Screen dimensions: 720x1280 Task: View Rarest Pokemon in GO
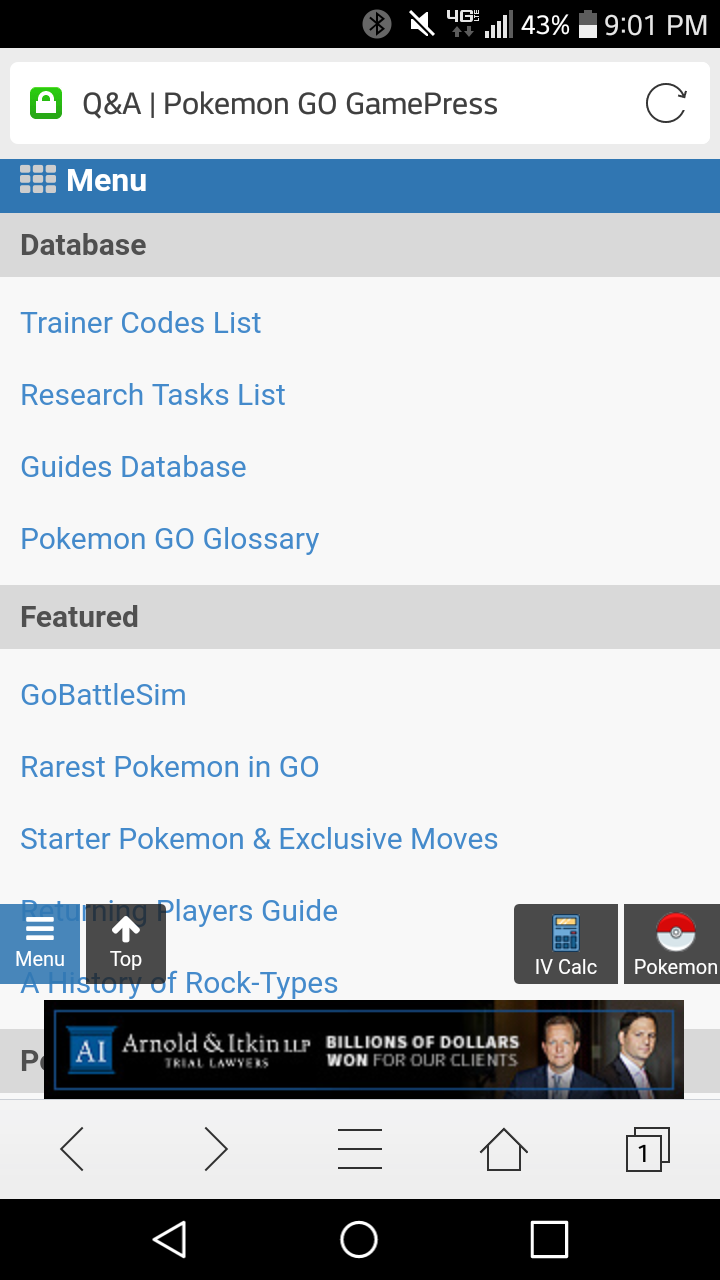(170, 767)
